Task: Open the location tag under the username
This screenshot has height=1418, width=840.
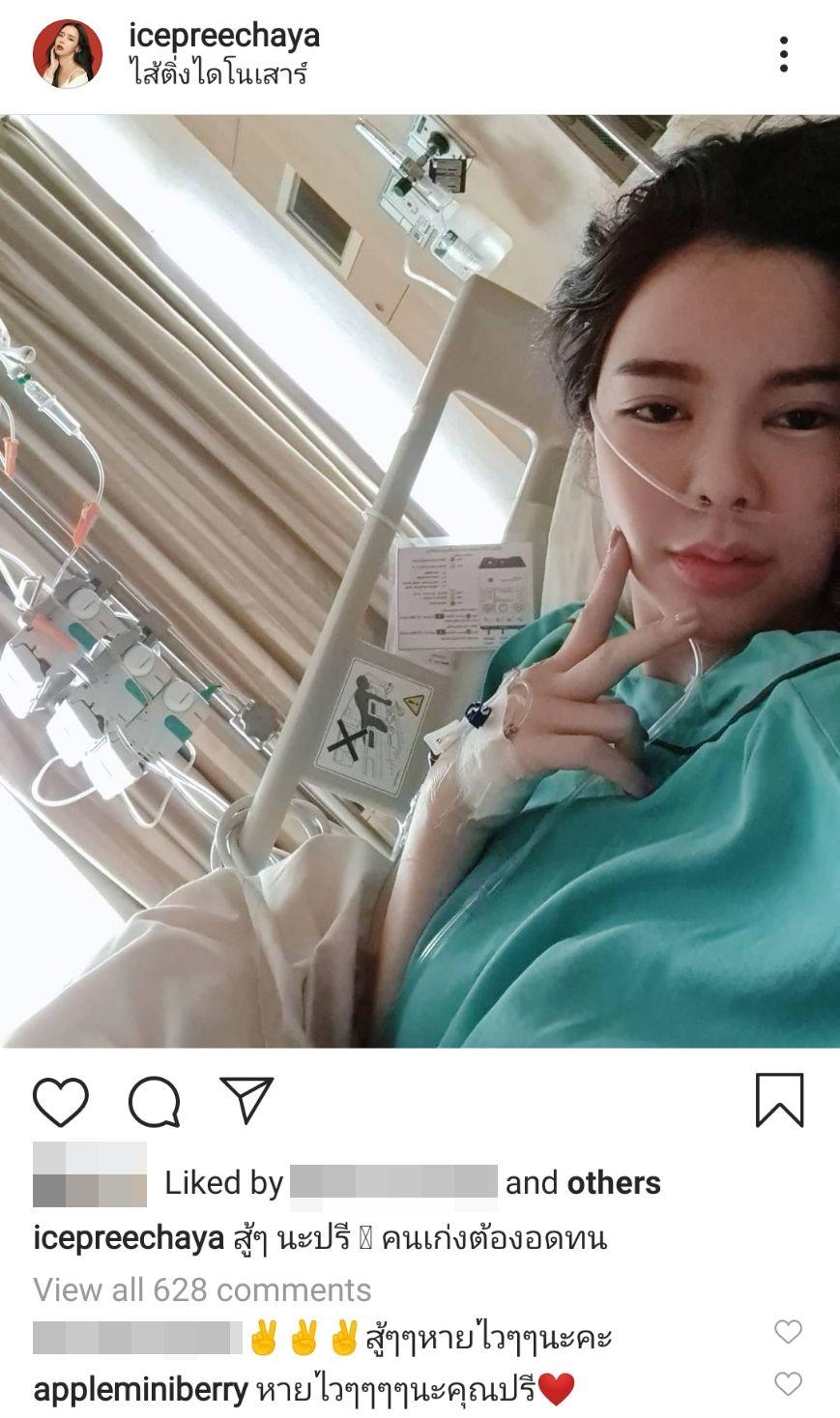Action: [x=217, y=73]
